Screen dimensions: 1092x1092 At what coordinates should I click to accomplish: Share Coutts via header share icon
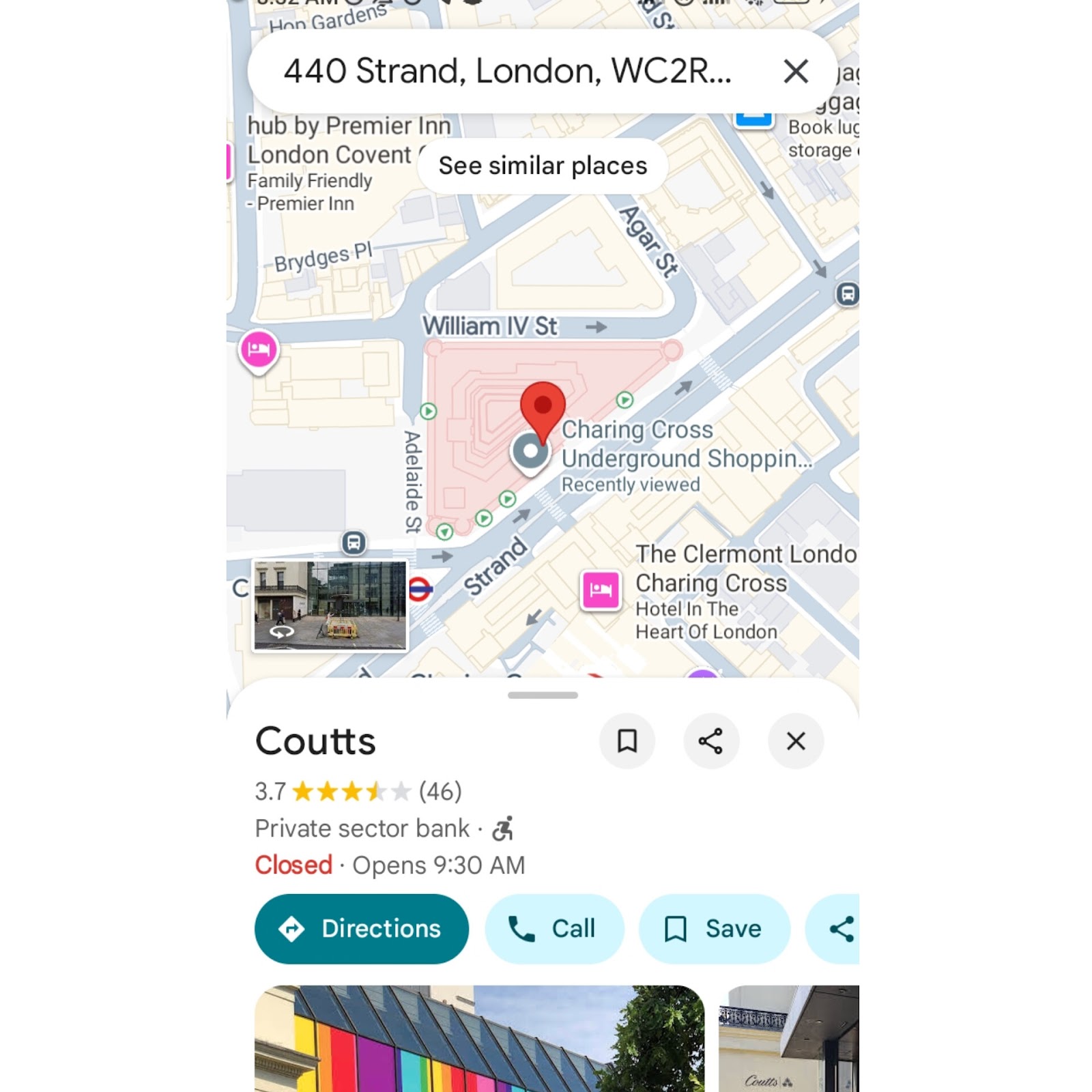(710, 741)
